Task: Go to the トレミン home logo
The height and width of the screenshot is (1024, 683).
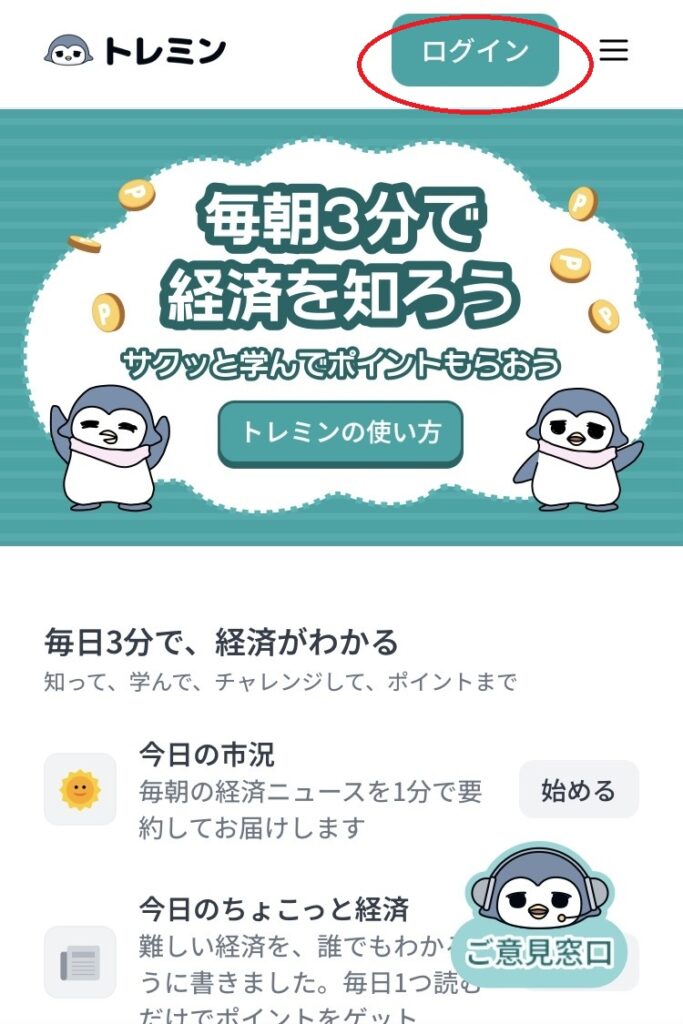Action: 135,50
